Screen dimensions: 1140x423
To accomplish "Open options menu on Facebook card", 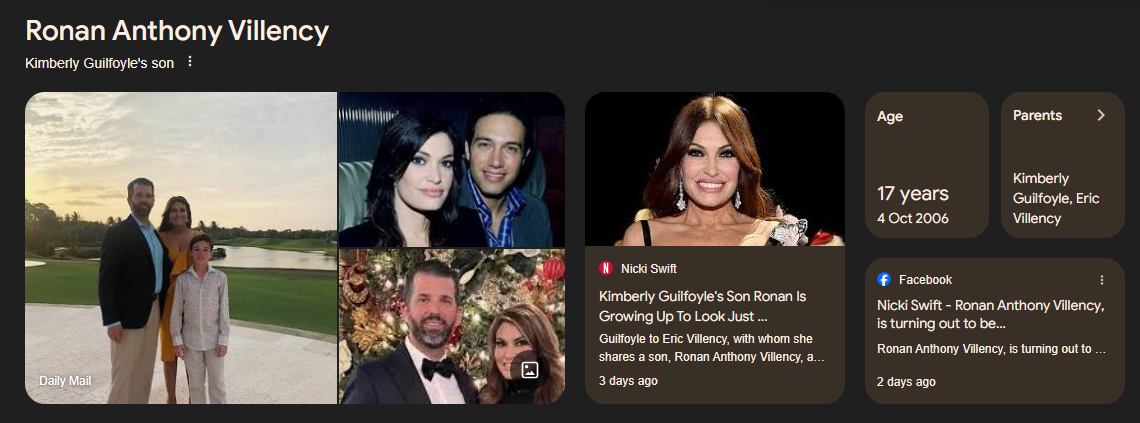I will pyautogui.click(x=1102, y=280).
